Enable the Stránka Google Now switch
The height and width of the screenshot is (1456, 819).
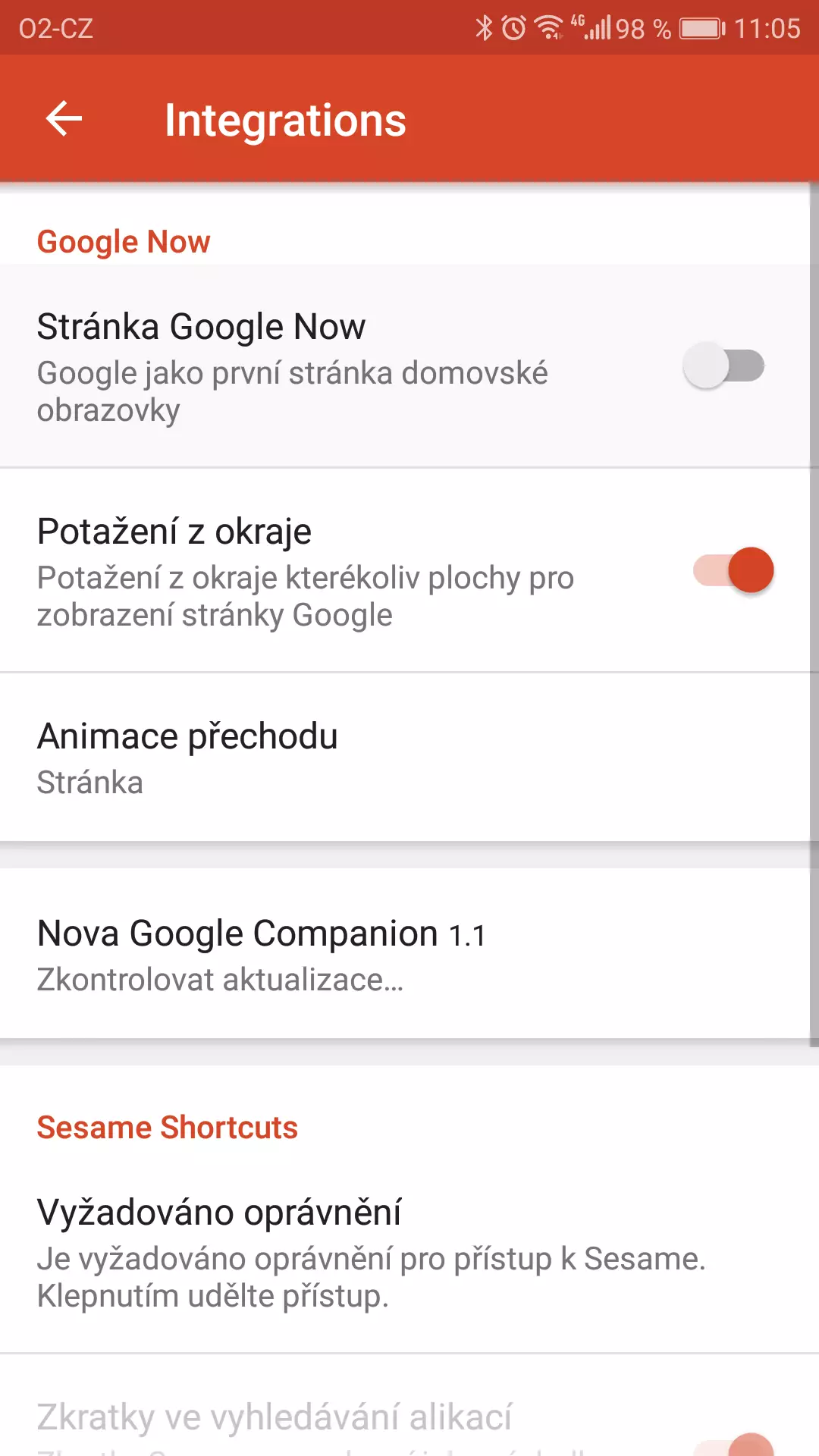pos(724,366)
